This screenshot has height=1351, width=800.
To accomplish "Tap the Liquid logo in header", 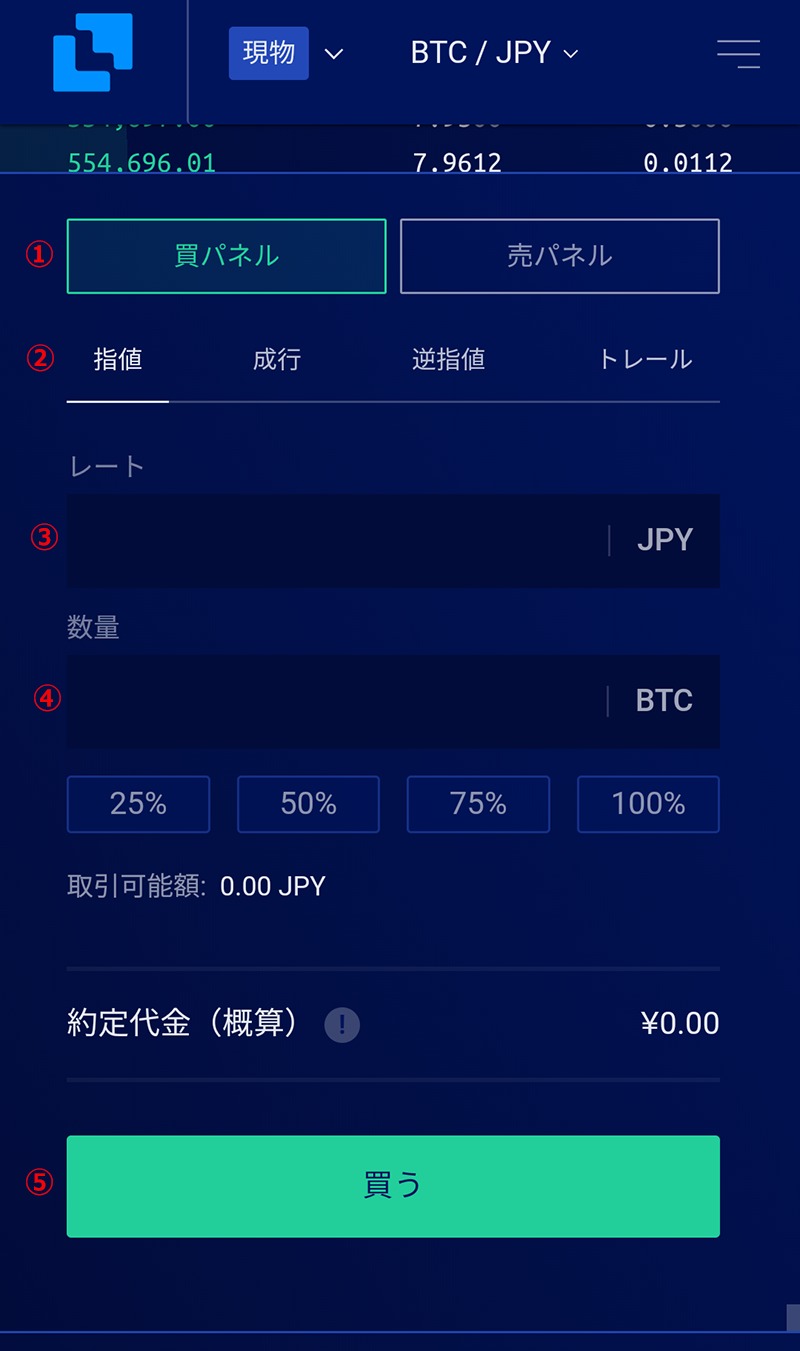I will (x=93, y=53).
